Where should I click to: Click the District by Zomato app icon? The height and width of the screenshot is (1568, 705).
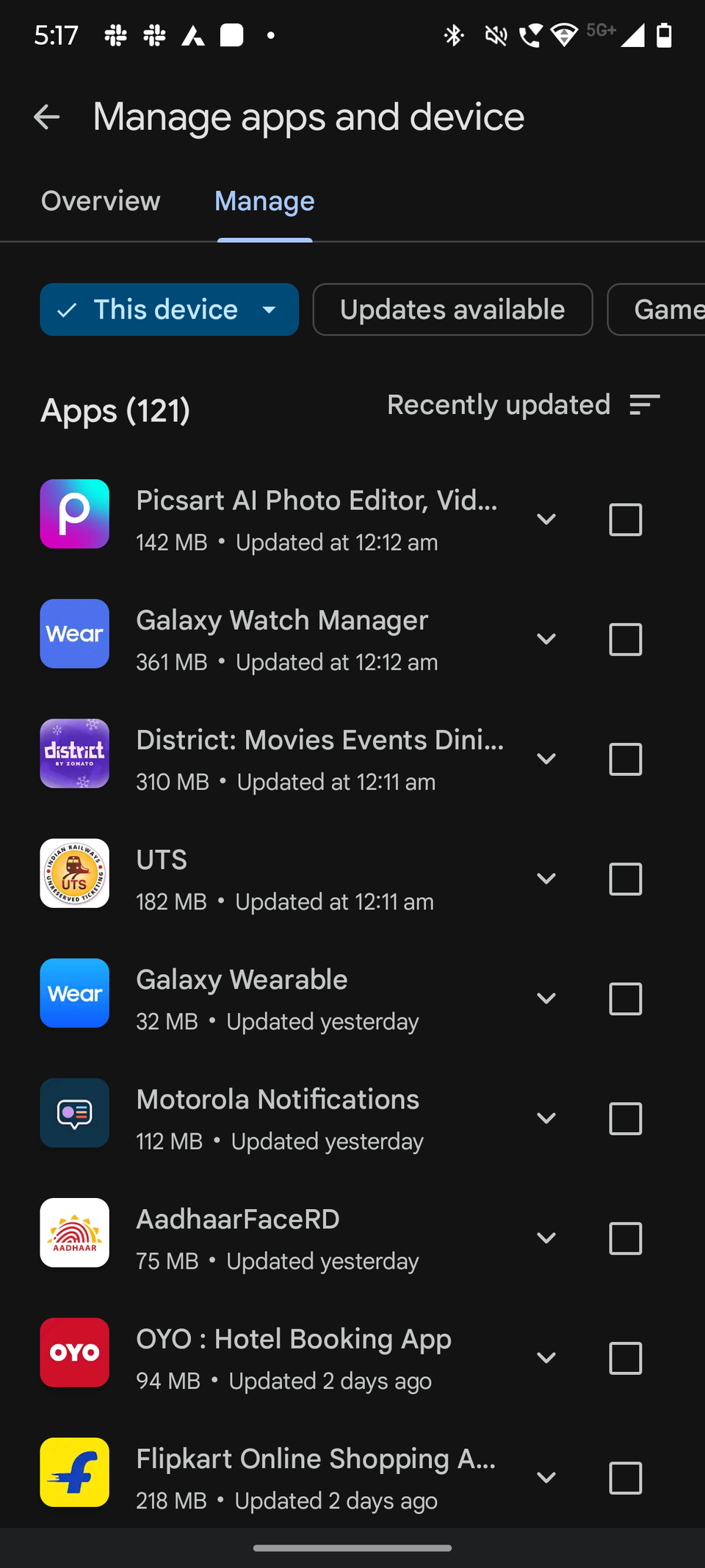tap(74, 753)
